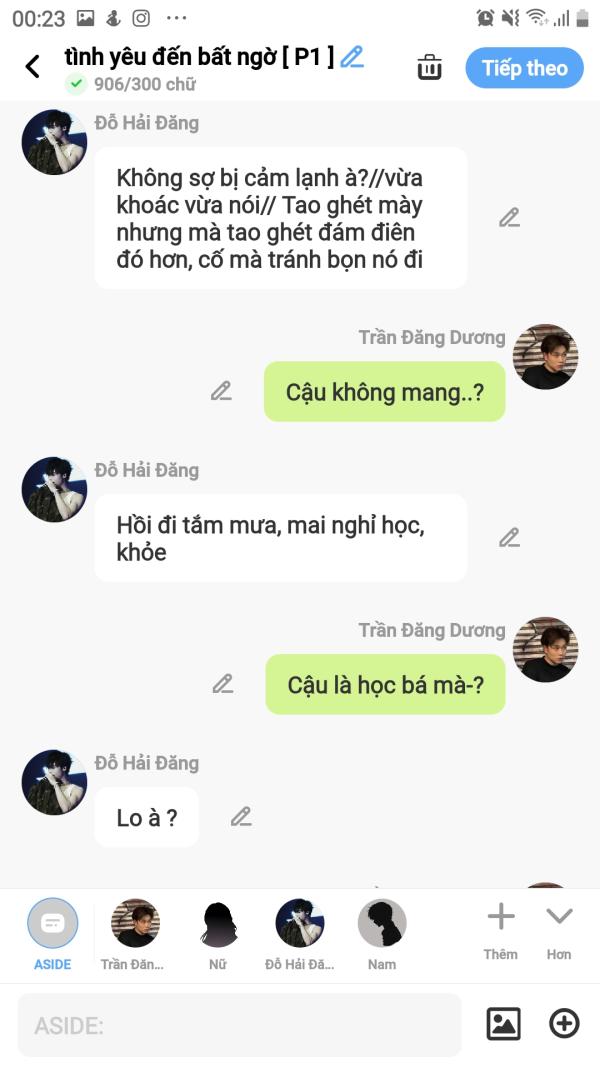Expand more options with Hơn
Viewport: 600px width, 1067px height.
559,931
